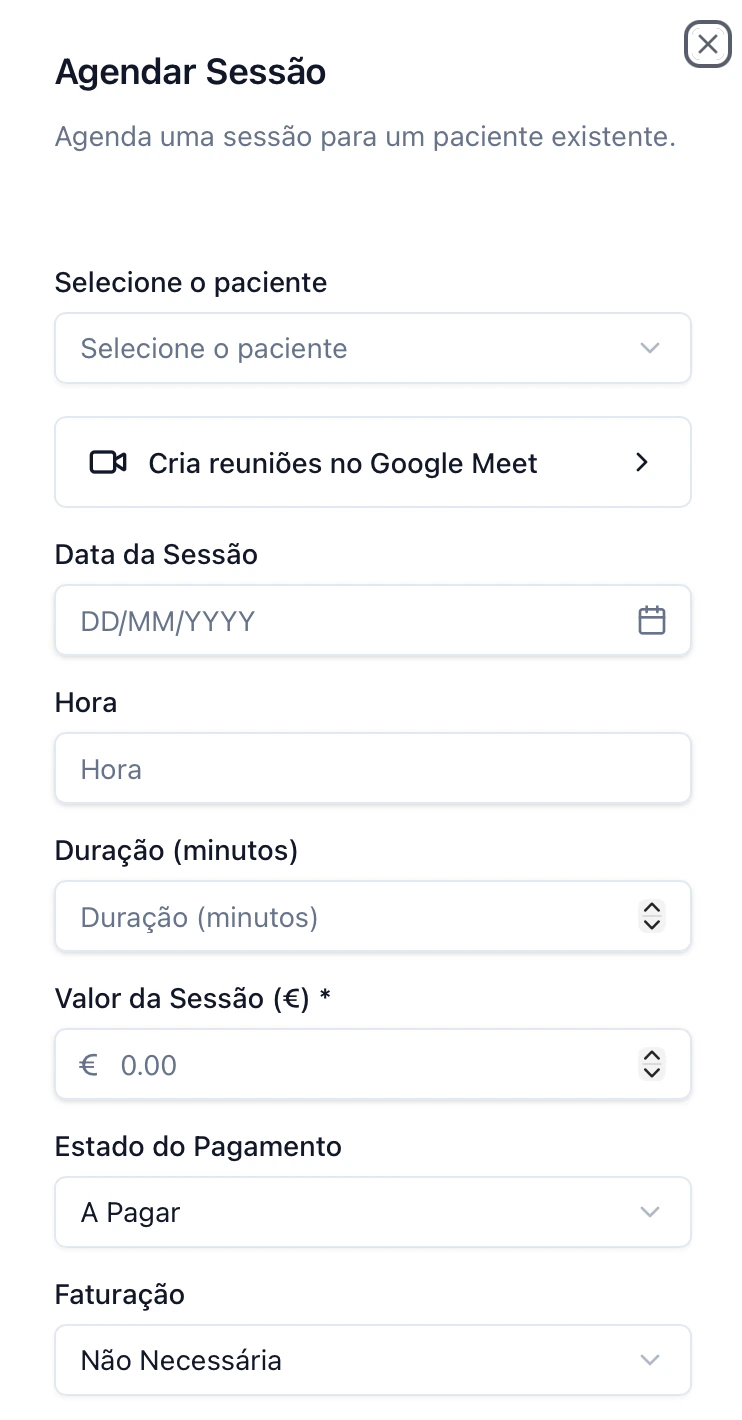Click the chevron arrow beside Google Meet option
742x1420 pixels.
pos(641,462)
